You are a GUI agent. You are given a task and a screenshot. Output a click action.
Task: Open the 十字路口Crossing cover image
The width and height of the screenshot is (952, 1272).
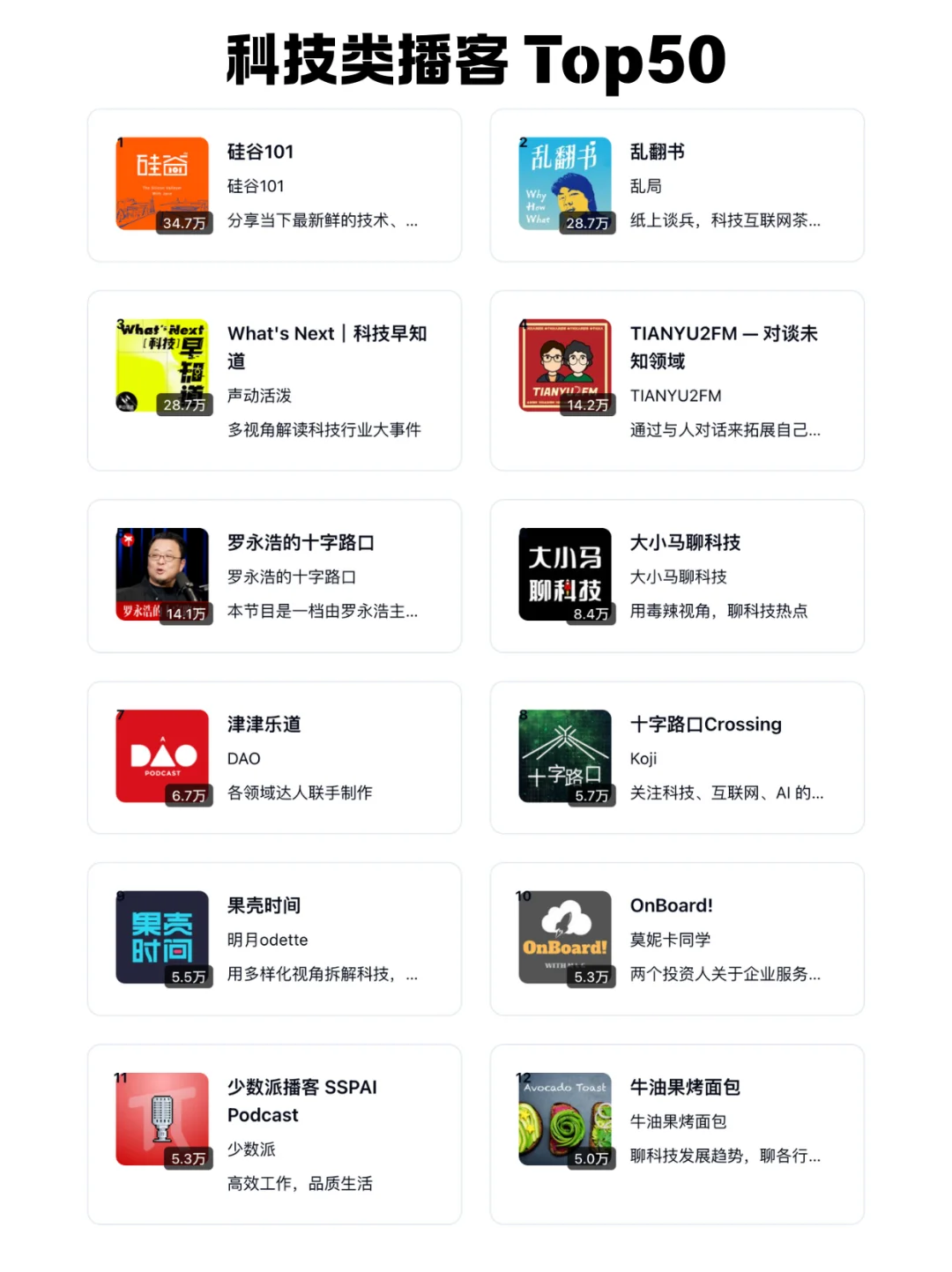point(565,756)
